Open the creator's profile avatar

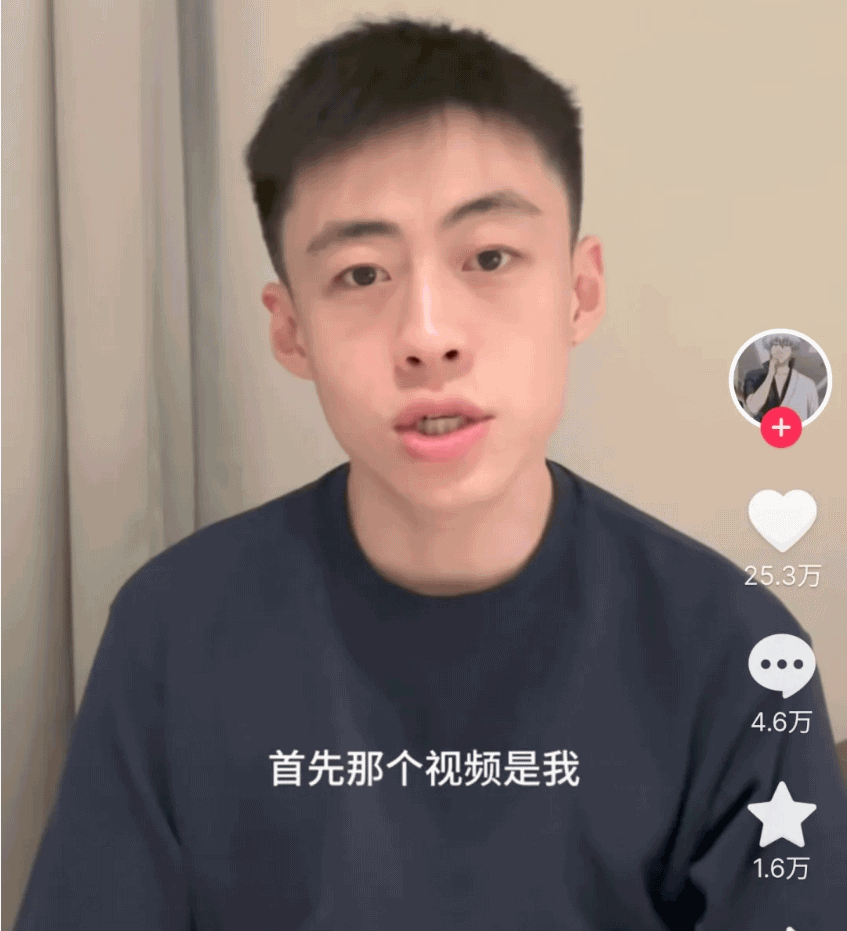[x=780, y=377]
